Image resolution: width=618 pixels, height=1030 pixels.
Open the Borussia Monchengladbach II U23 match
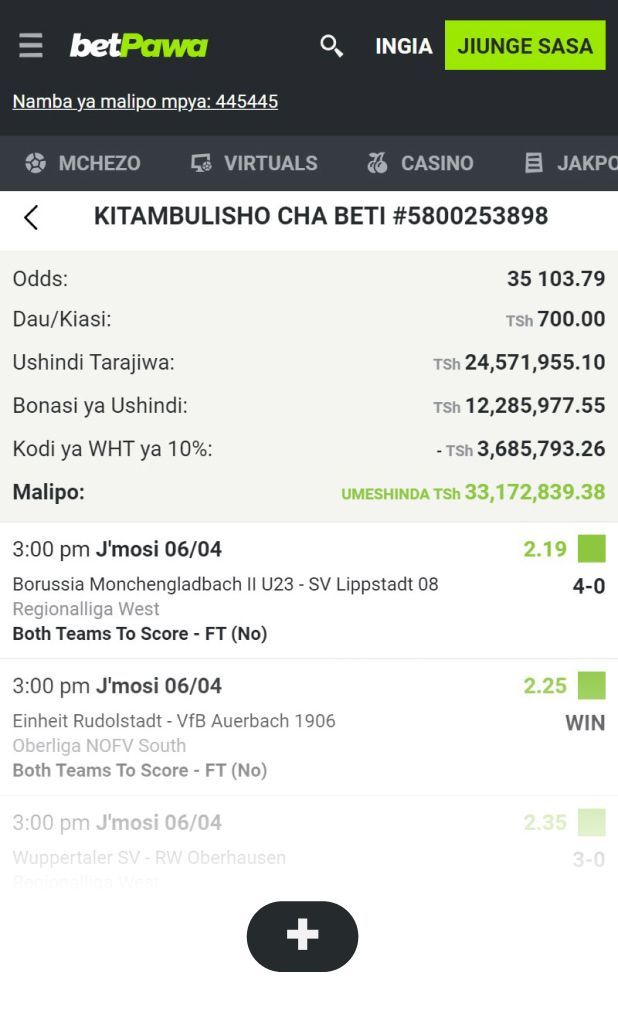225,584
